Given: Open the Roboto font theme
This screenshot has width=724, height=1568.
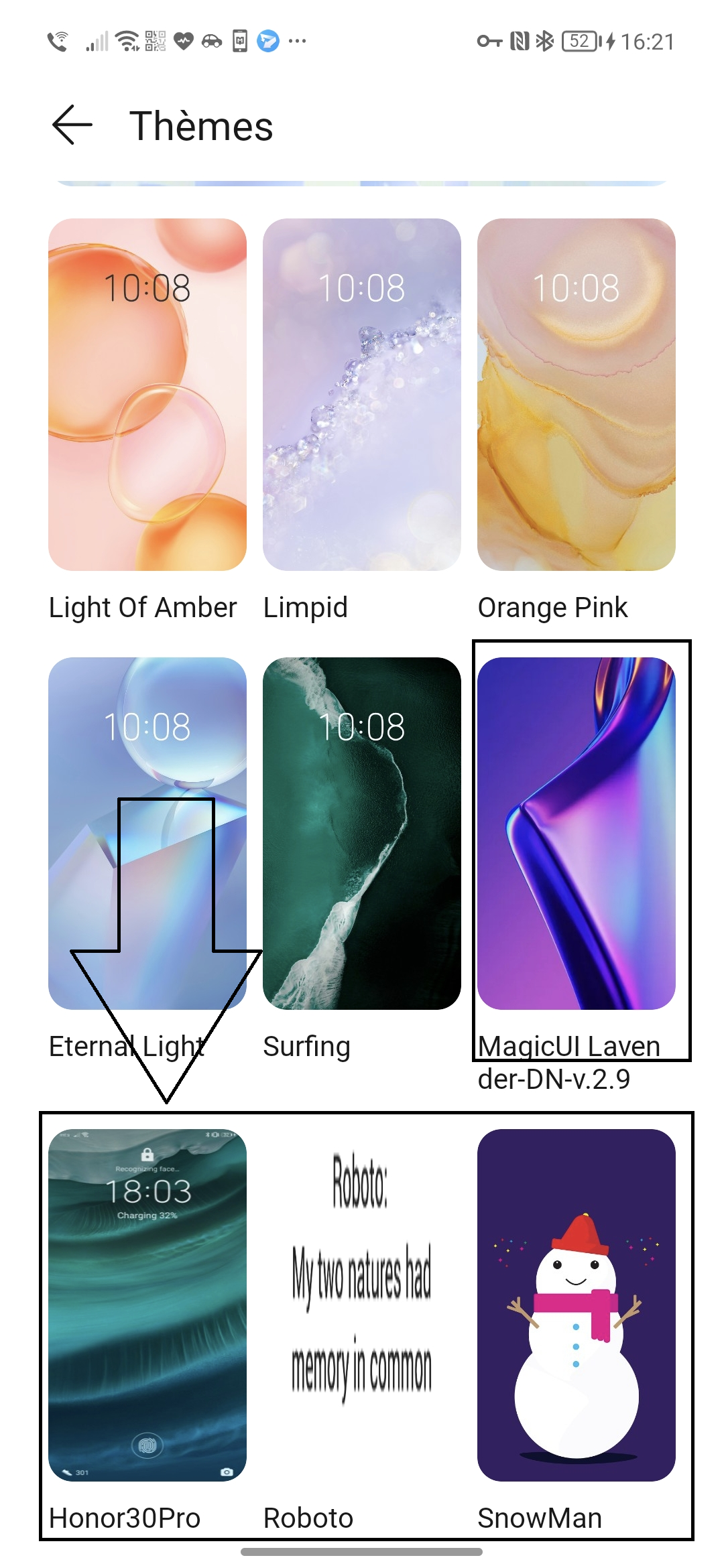Looking at the screenshot, I should [x=362, y=1305].
